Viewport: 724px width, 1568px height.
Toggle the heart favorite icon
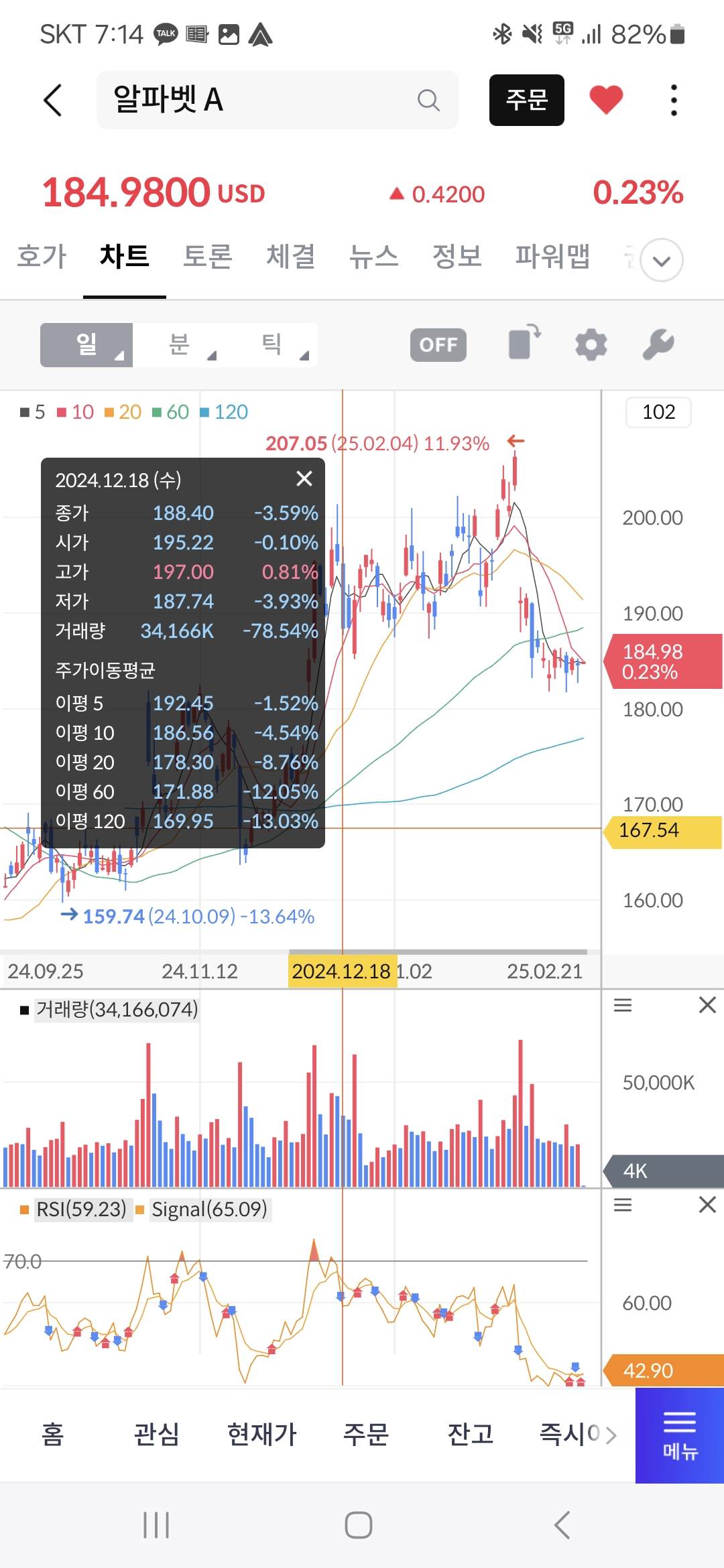pos(606,100)
